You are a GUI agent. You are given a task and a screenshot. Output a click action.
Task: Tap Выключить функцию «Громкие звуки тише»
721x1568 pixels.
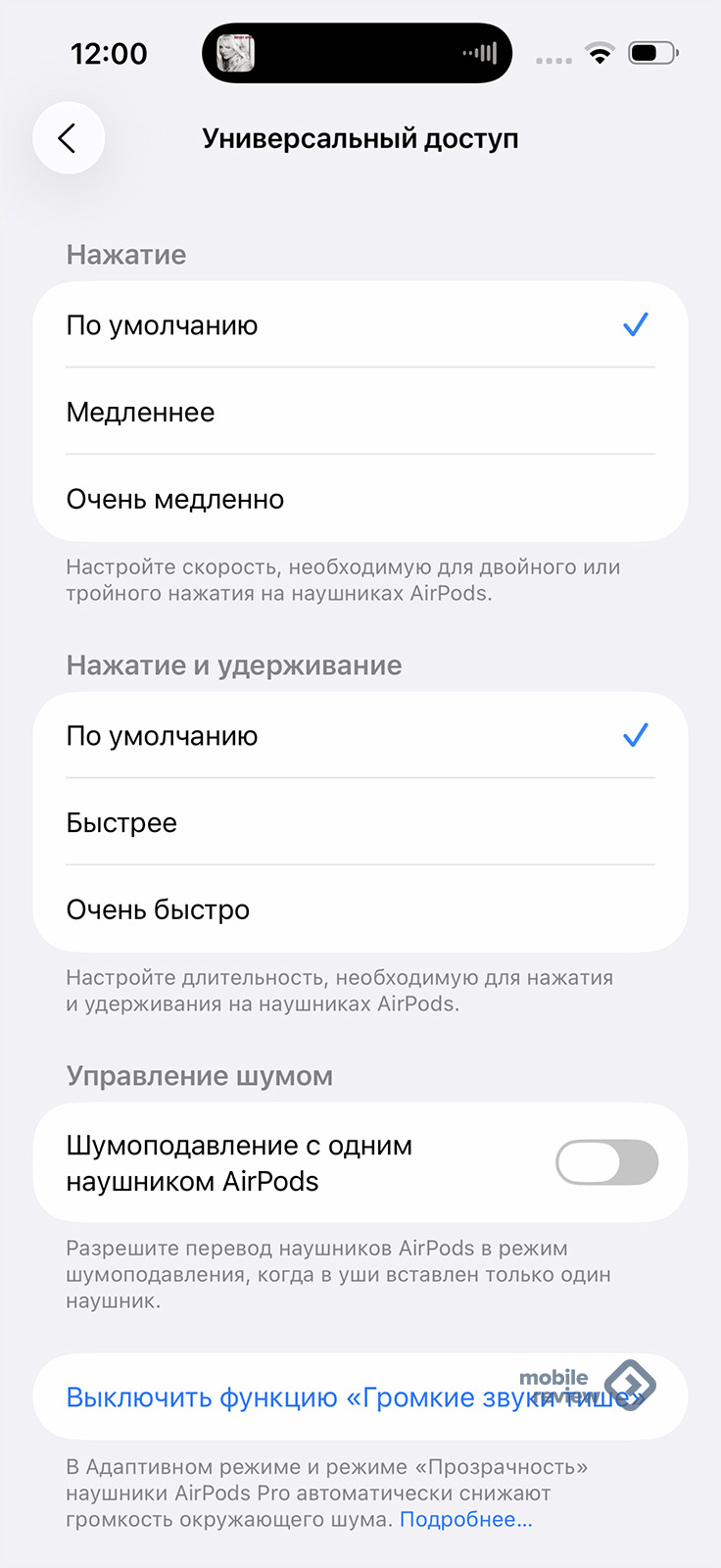click(x=360, y=1396)
